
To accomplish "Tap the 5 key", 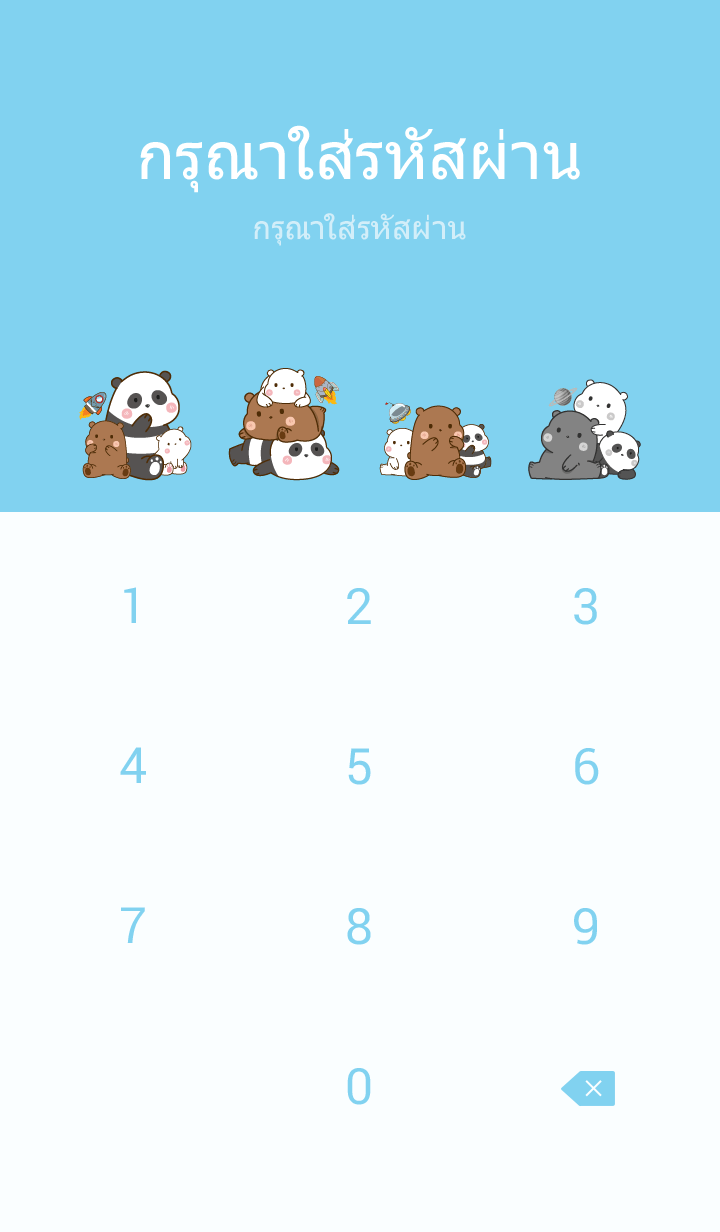I will [x=359, y=767].
